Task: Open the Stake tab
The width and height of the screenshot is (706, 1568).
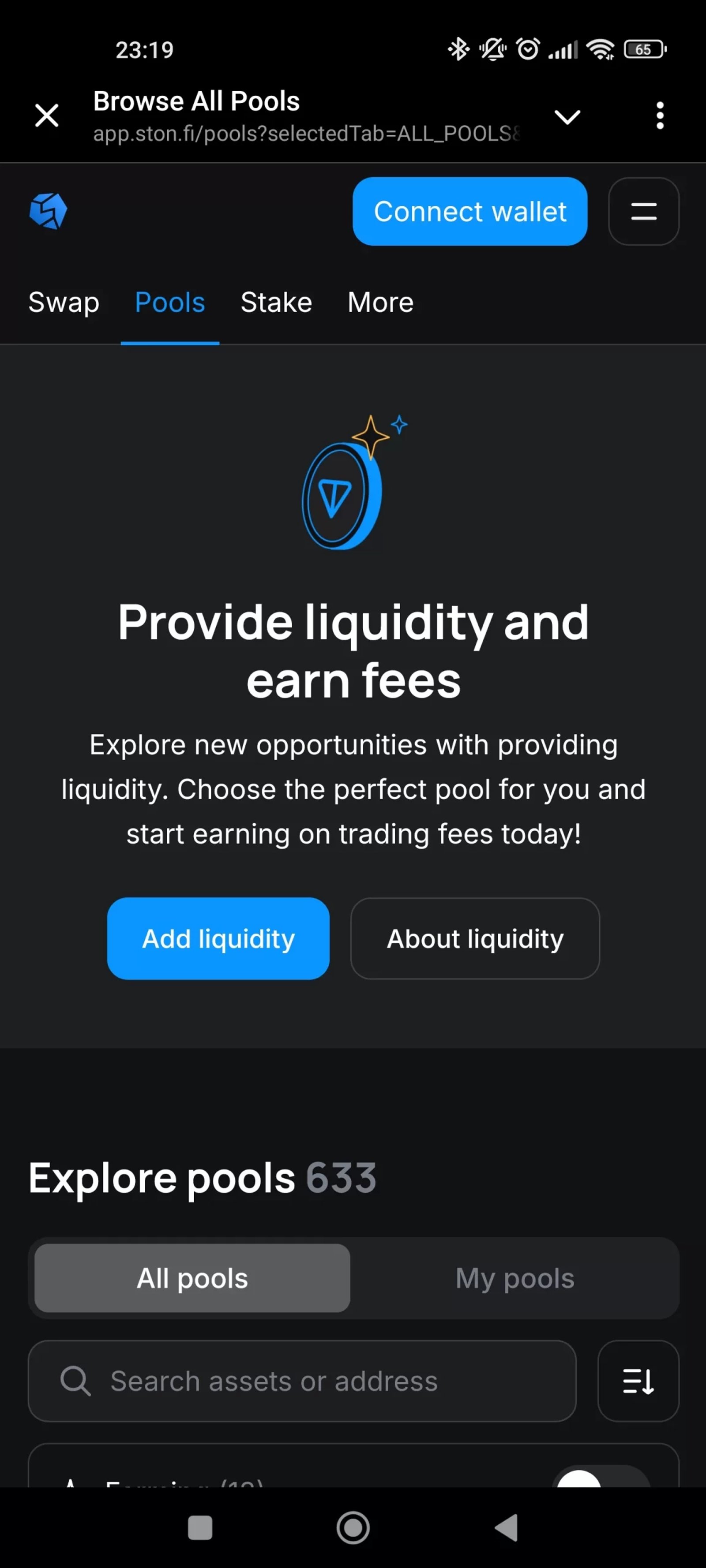Action: (x=276, y=302)
